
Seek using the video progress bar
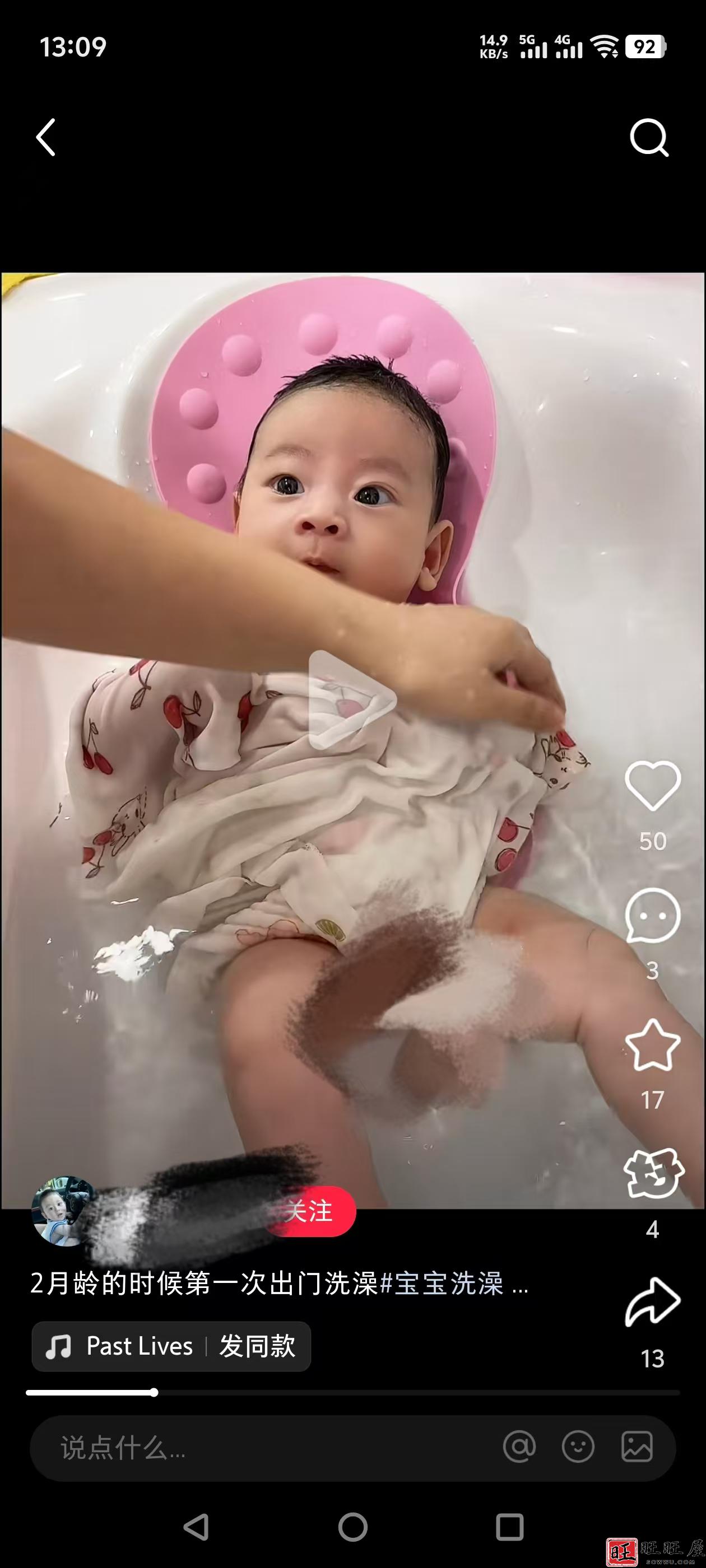pyautogui.click(x=352, y=1392)
